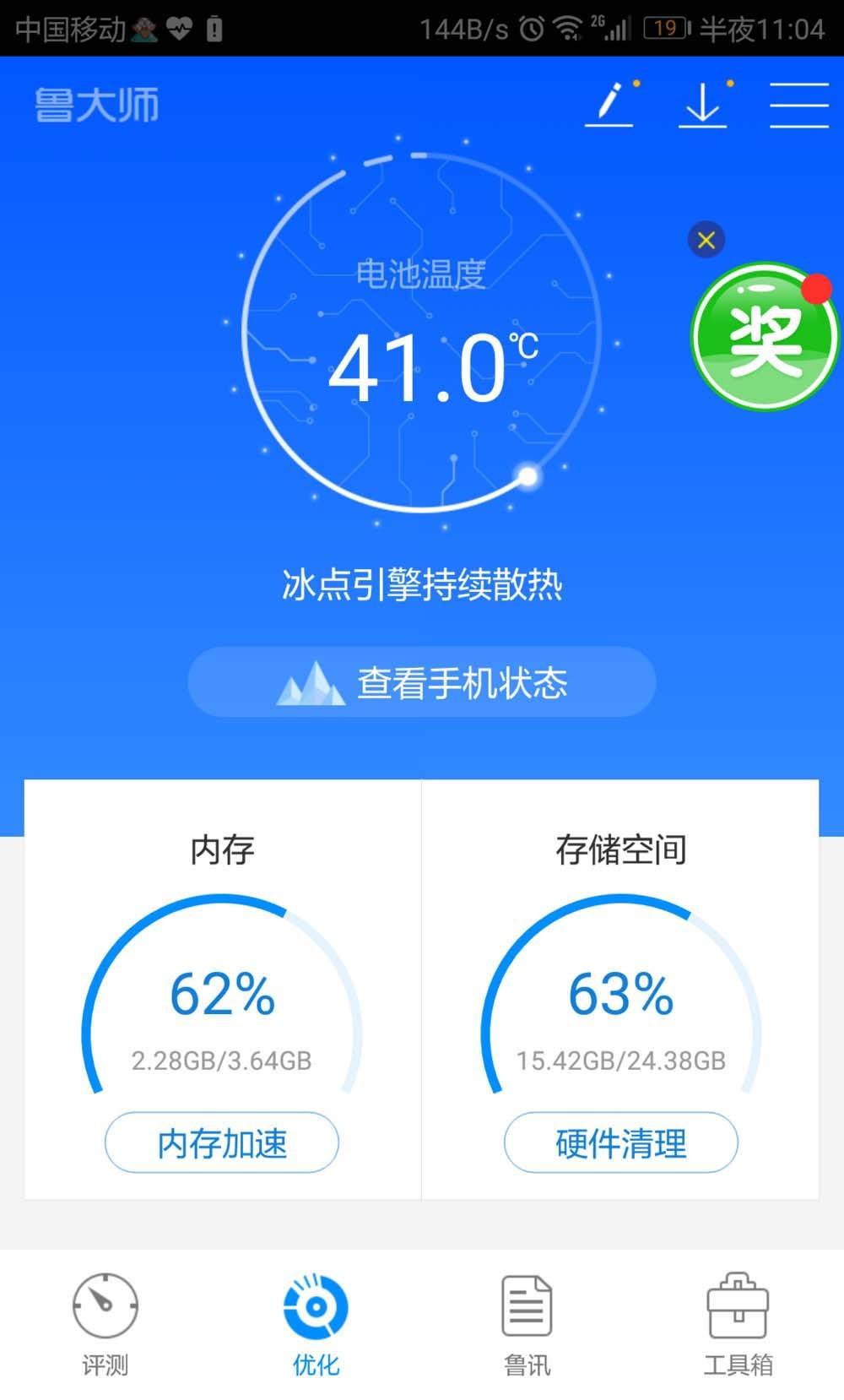This screenshot has height=1400, width=844.
Task: Tap the storage usage ring showing 63%
Action: pyautogui.click(x=620, y=996)
